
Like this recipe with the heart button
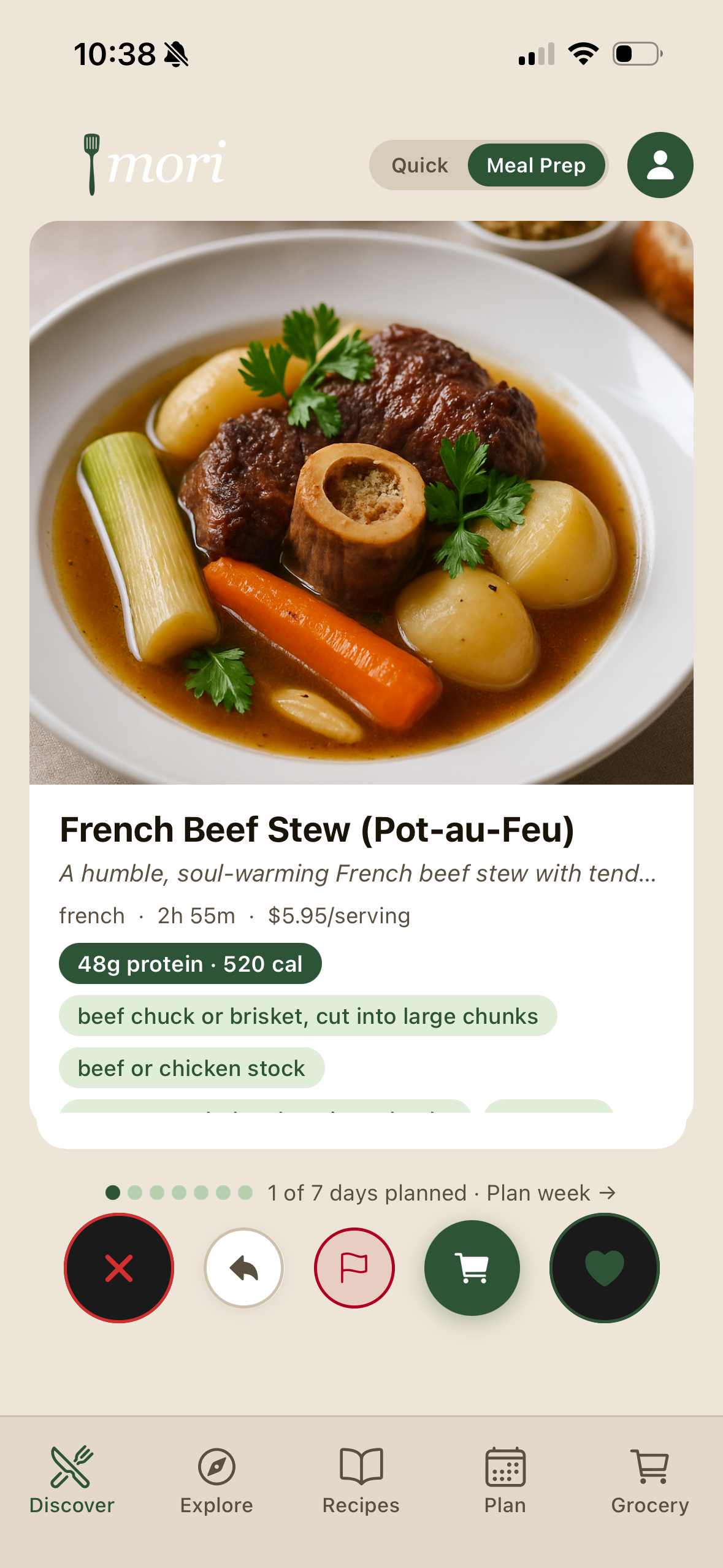(x=604, y=1267)
